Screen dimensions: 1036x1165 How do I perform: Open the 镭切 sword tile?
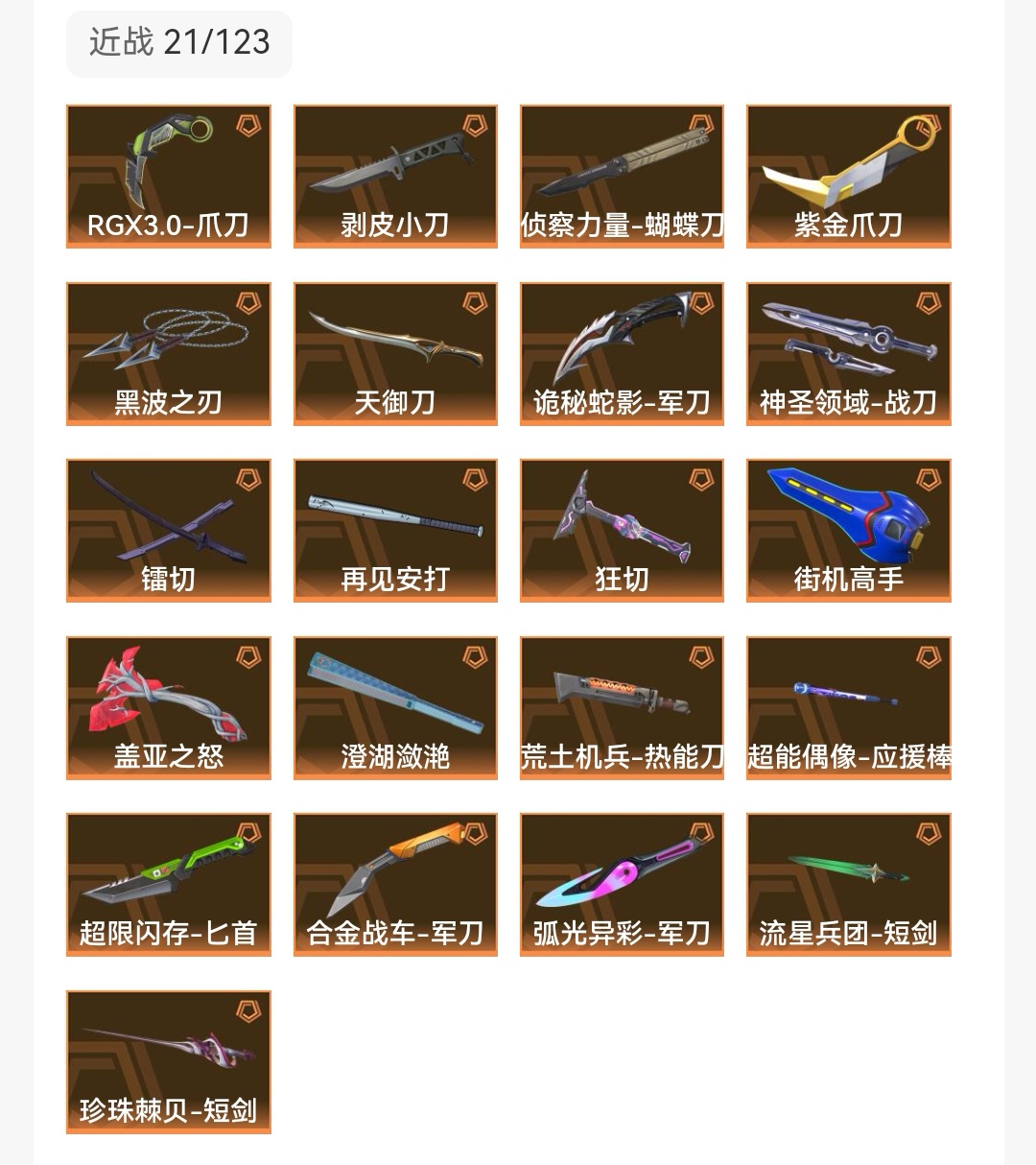168,530
